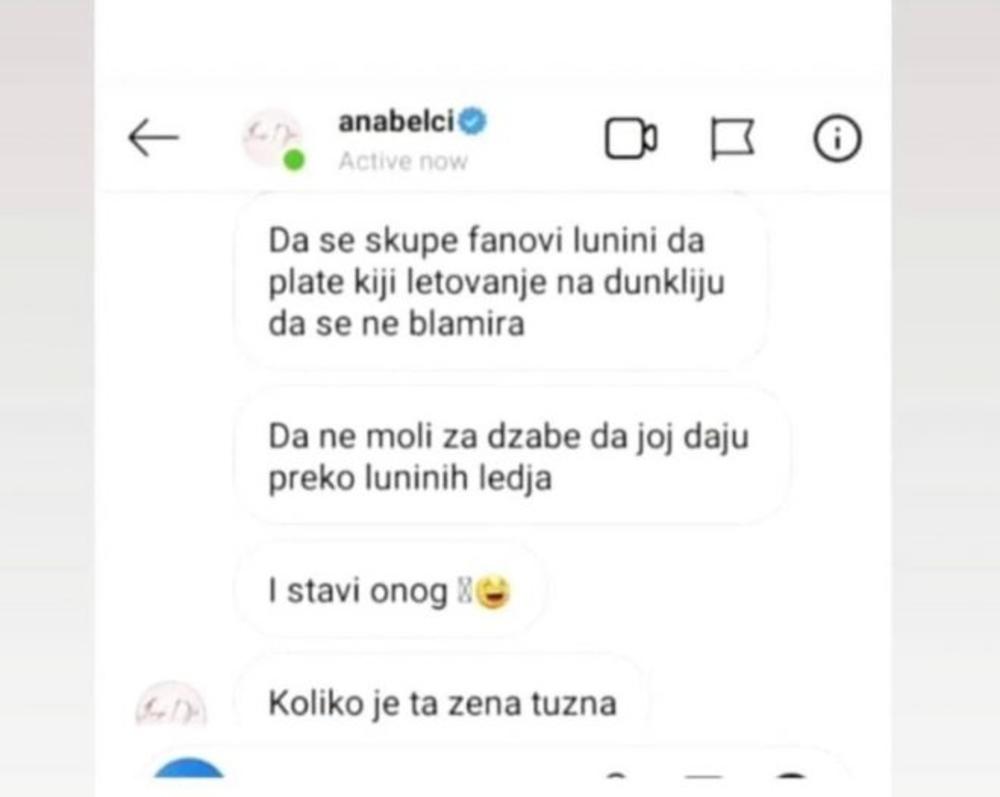Go back from the anabelci chat
Viewport: 1000px width, 797px height.
pos(153,139)
